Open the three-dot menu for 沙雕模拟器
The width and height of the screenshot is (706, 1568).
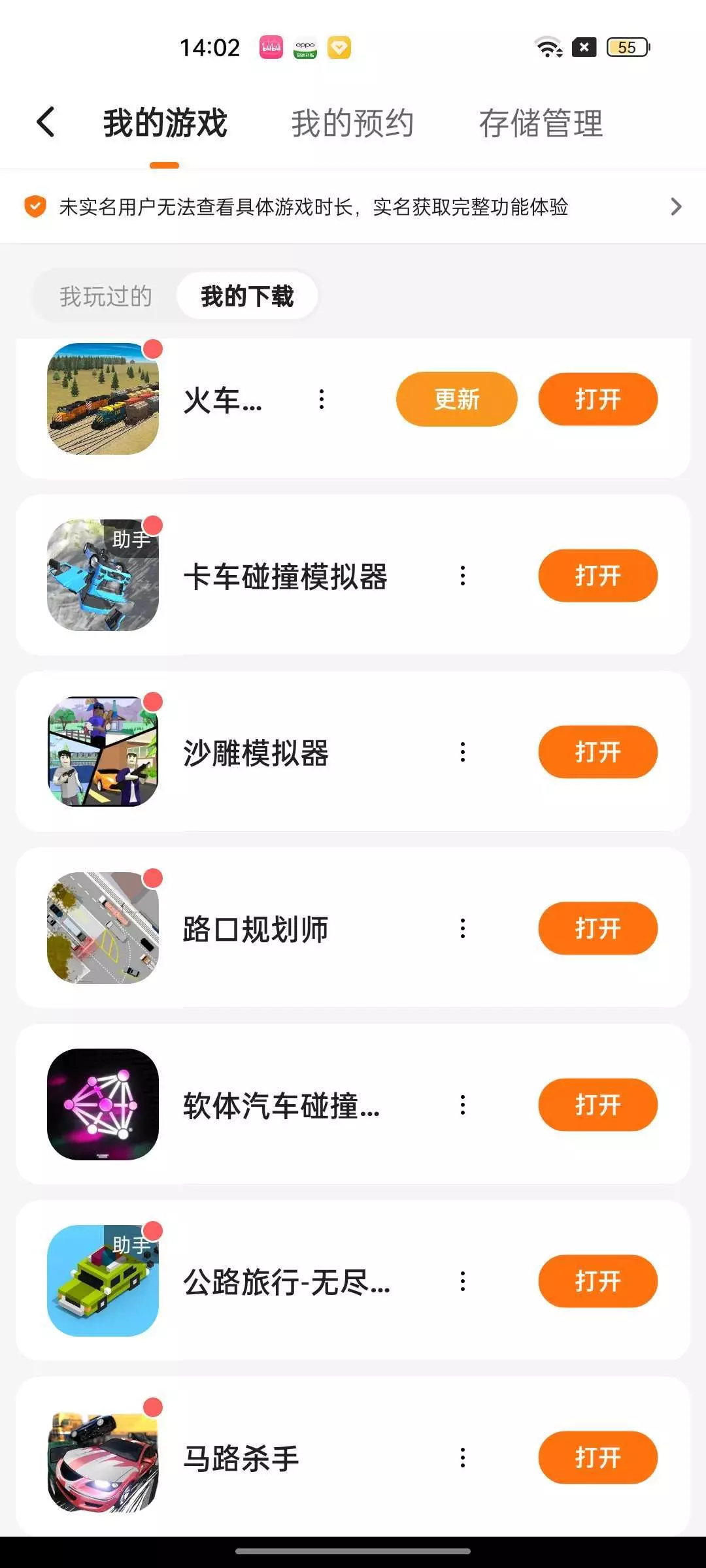(463, 752)
